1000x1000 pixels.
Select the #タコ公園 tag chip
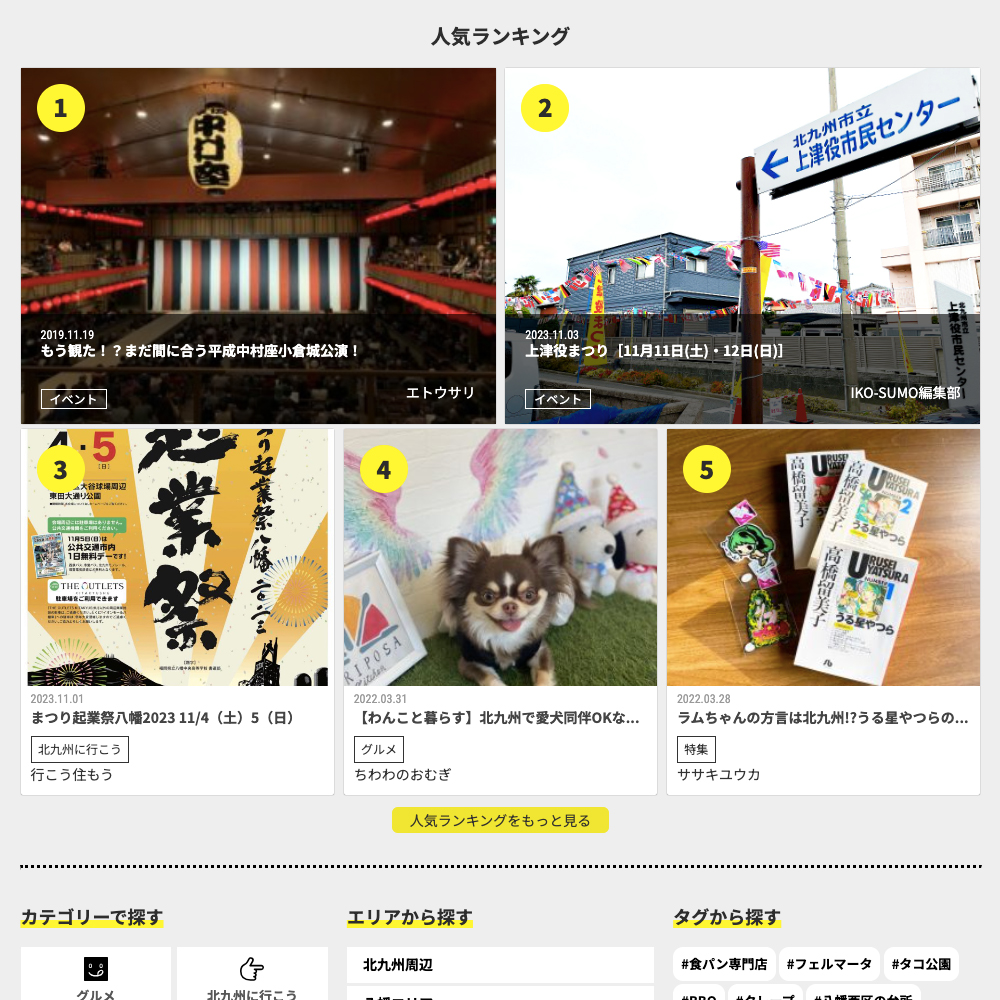(x=921, y=965)
